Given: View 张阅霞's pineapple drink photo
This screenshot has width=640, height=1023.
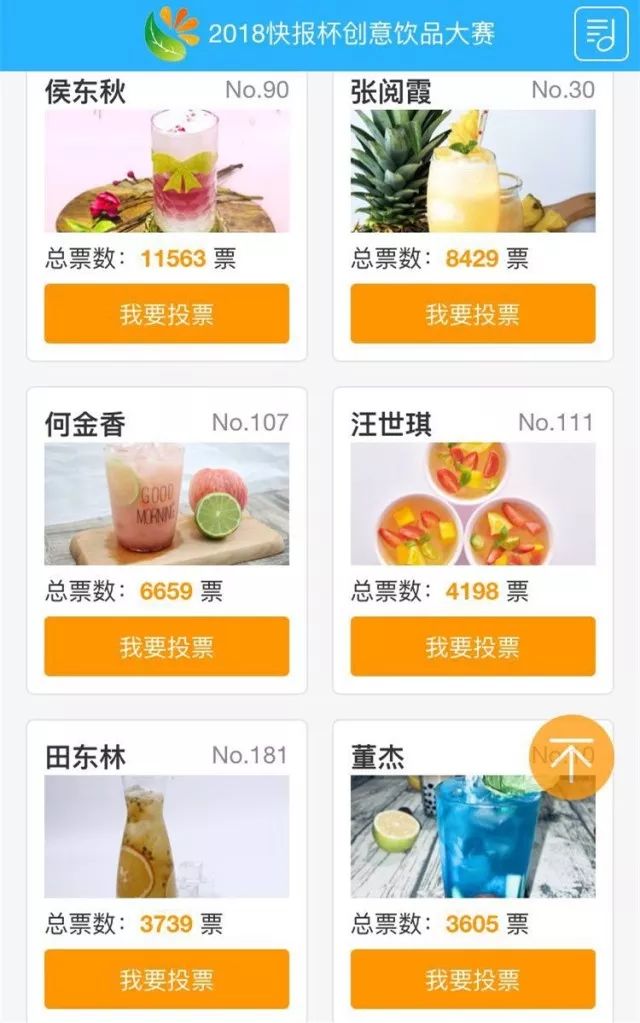Looking at the screenshot, I should tap(472, 171).
